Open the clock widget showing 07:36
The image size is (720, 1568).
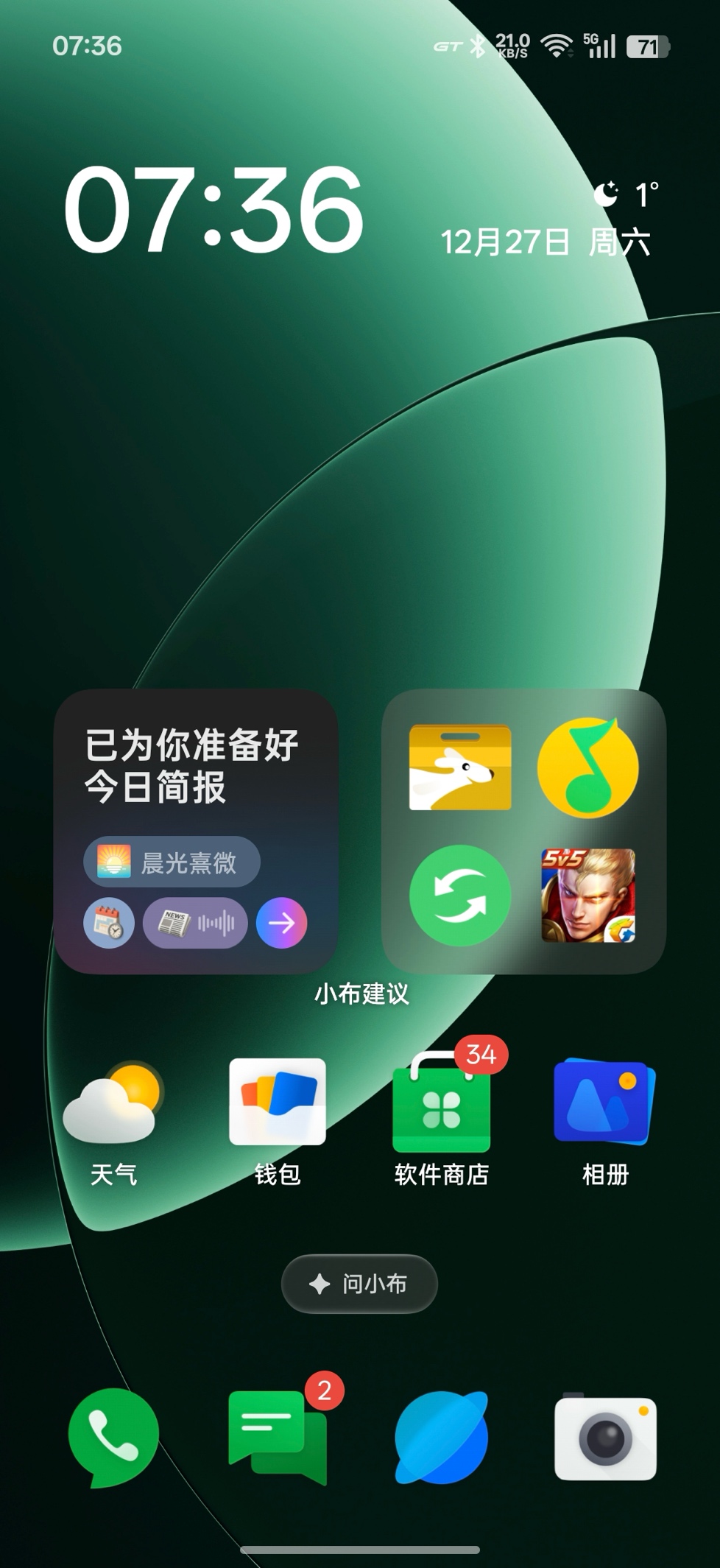[213, 208]
